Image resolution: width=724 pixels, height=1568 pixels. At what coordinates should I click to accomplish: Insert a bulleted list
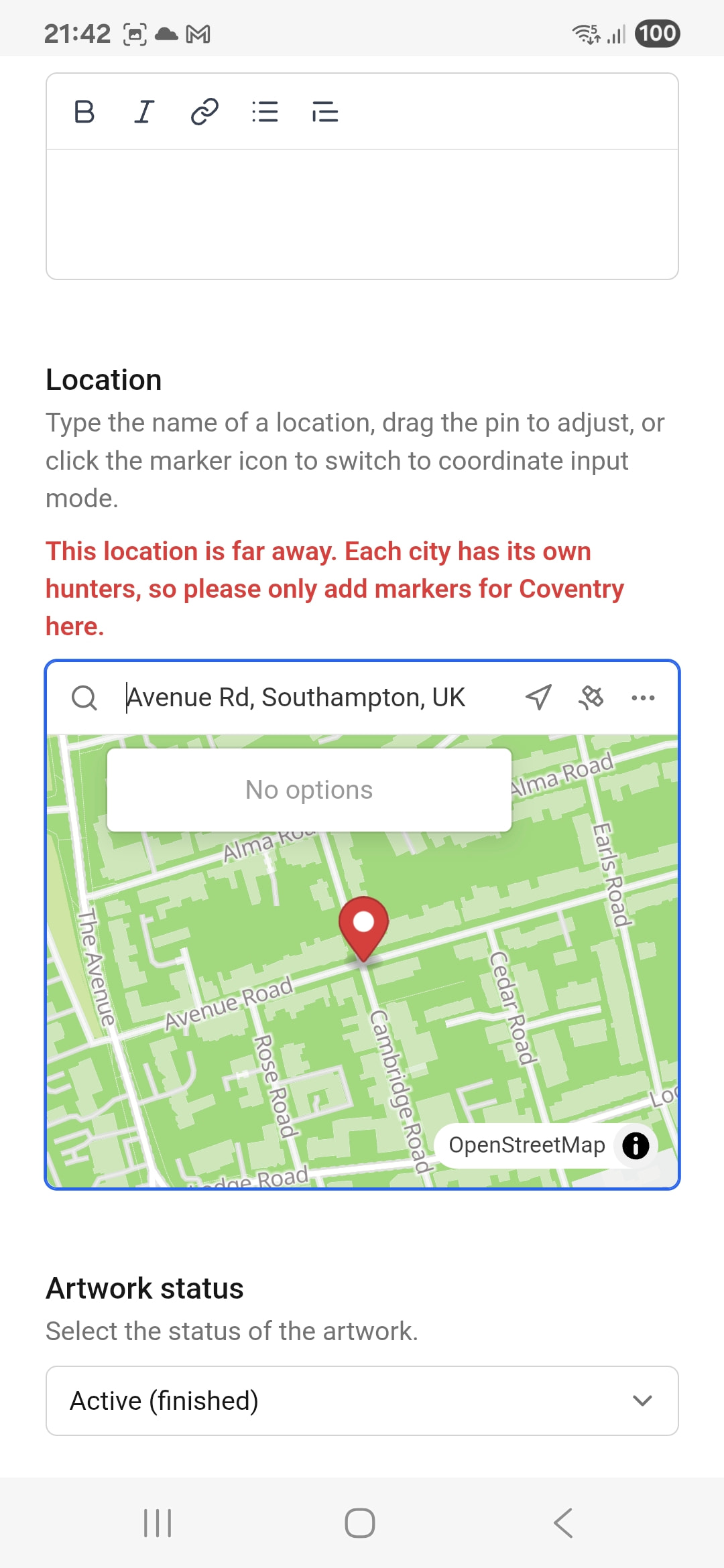click(x=265, y=111)
